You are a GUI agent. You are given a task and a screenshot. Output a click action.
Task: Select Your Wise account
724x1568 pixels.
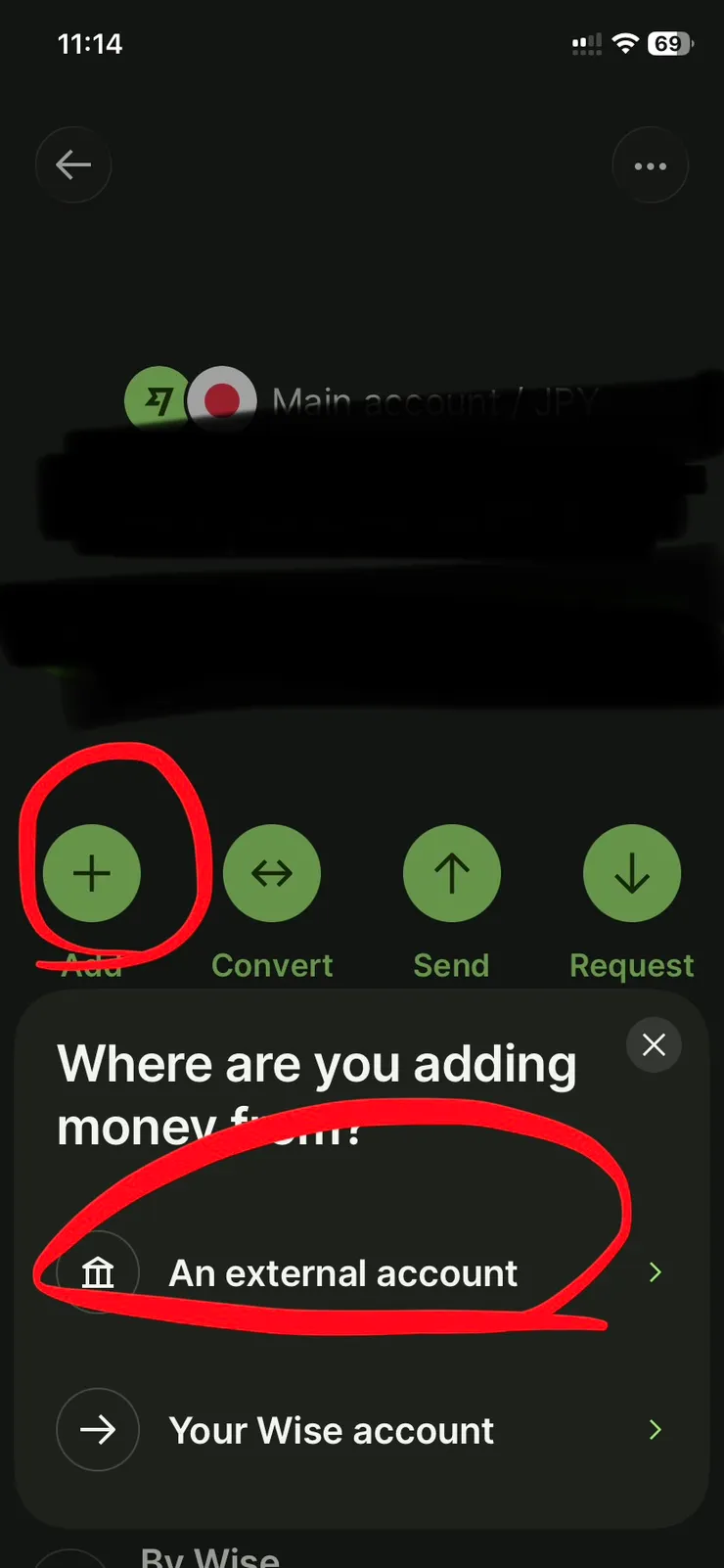click(x=333, y=1430)
